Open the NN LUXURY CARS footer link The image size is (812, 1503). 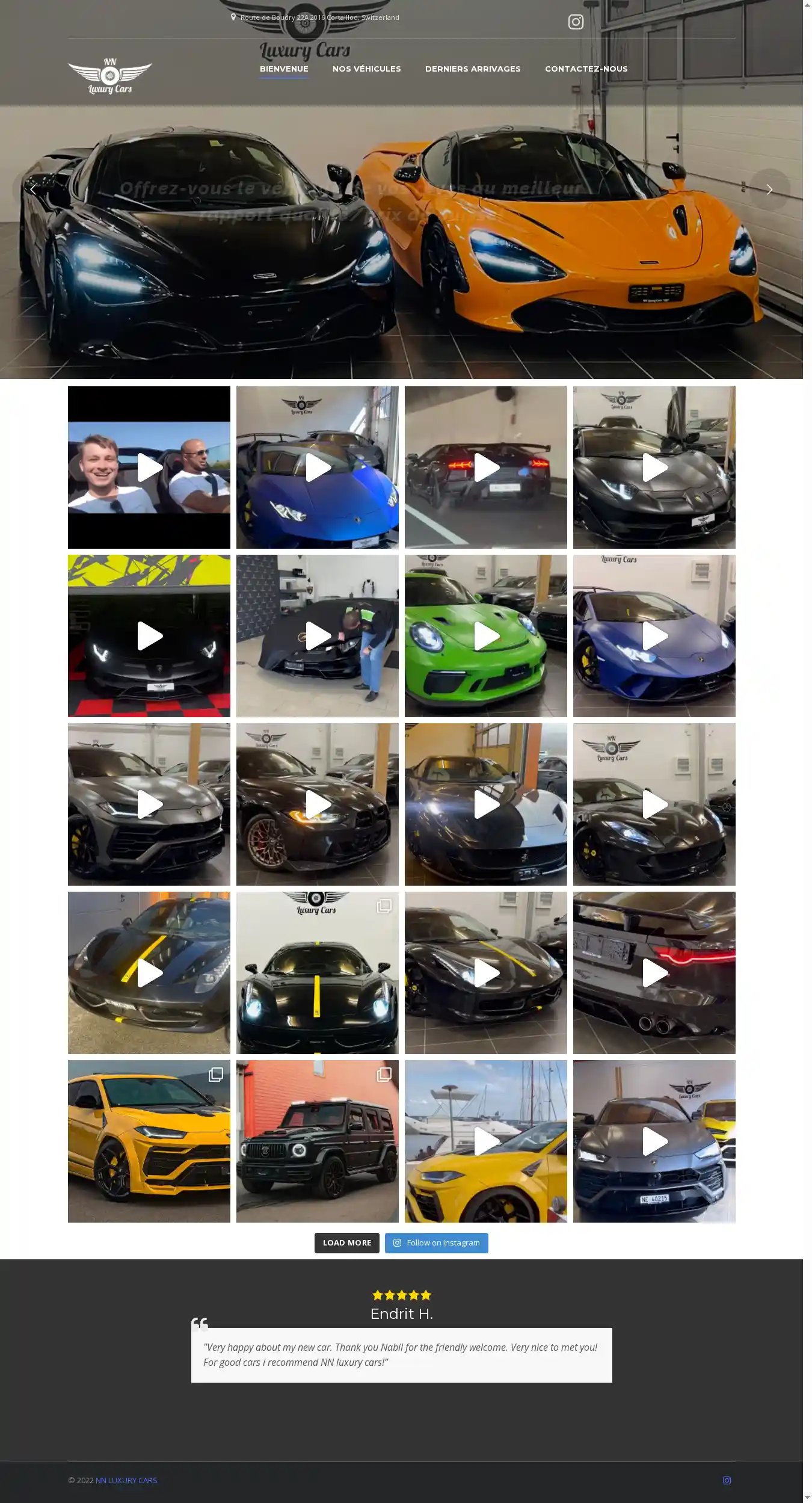126,1480
